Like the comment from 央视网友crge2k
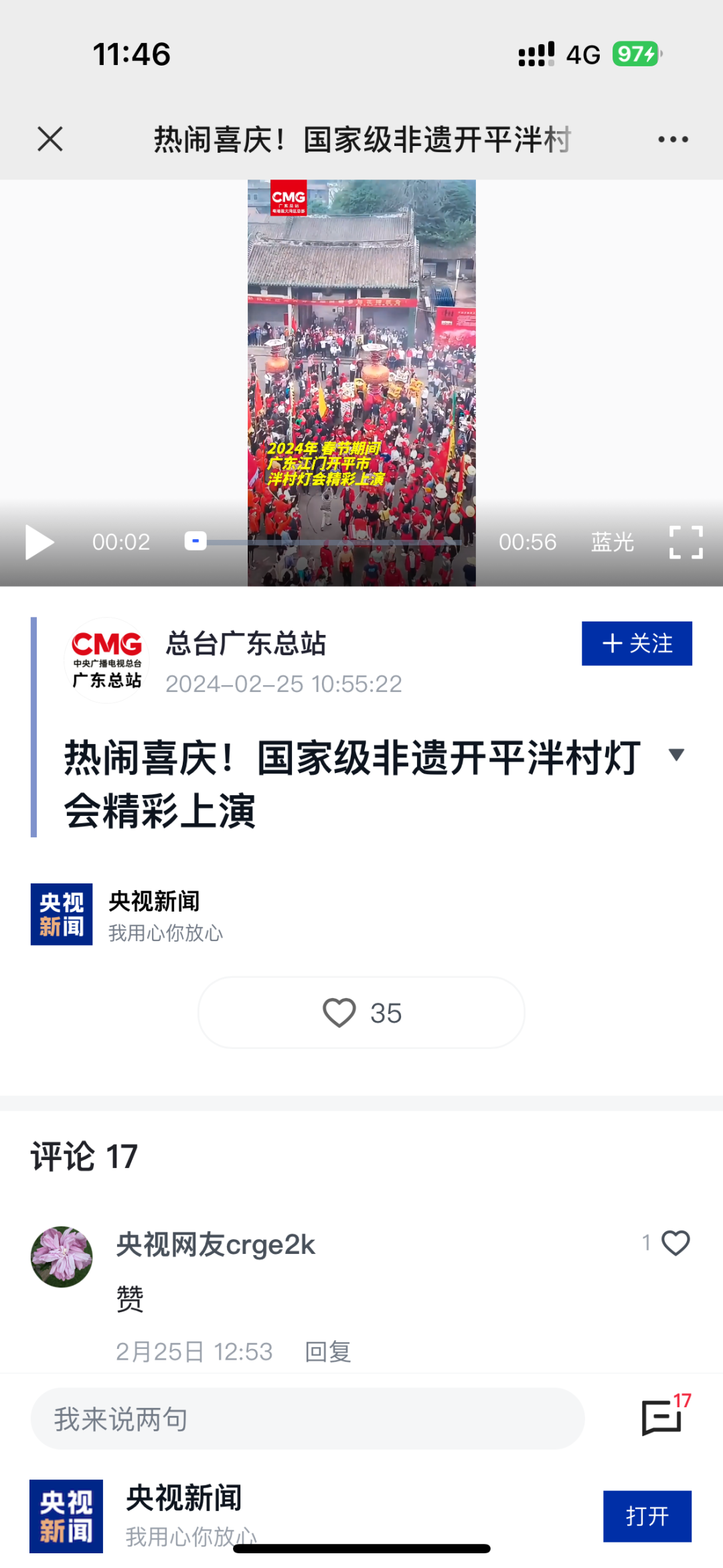The width and height of the screenshot is (723, 1568). coord(675,1243)
